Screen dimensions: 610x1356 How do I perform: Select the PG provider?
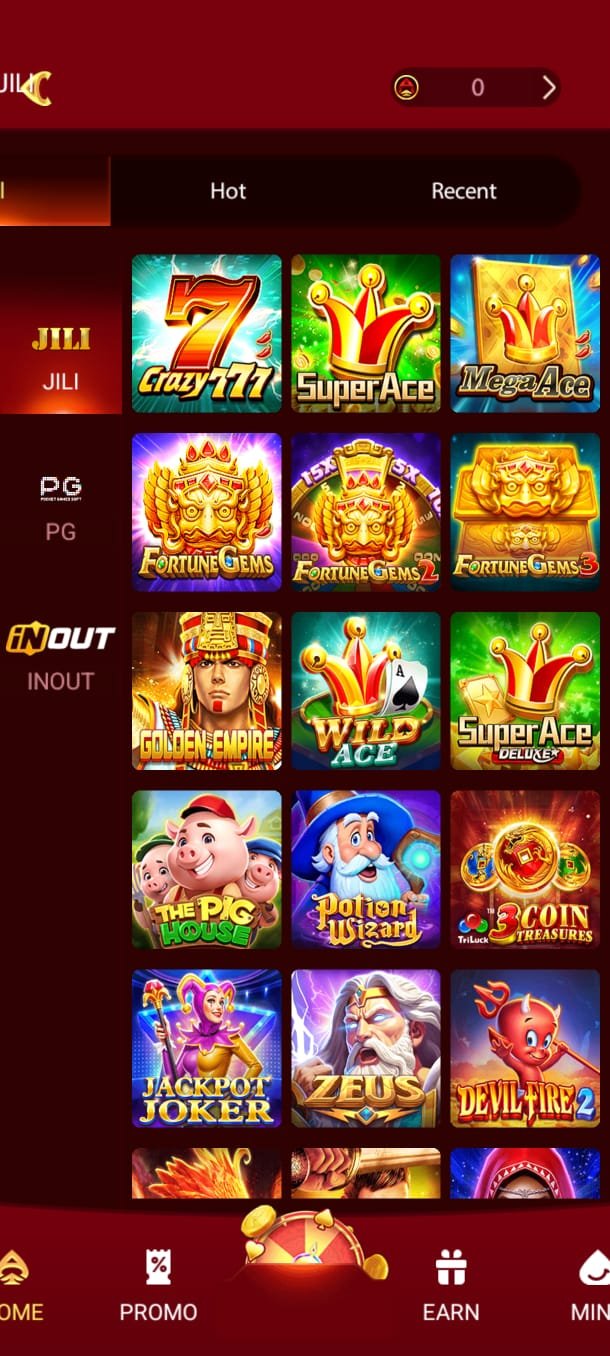click(61, 507)
